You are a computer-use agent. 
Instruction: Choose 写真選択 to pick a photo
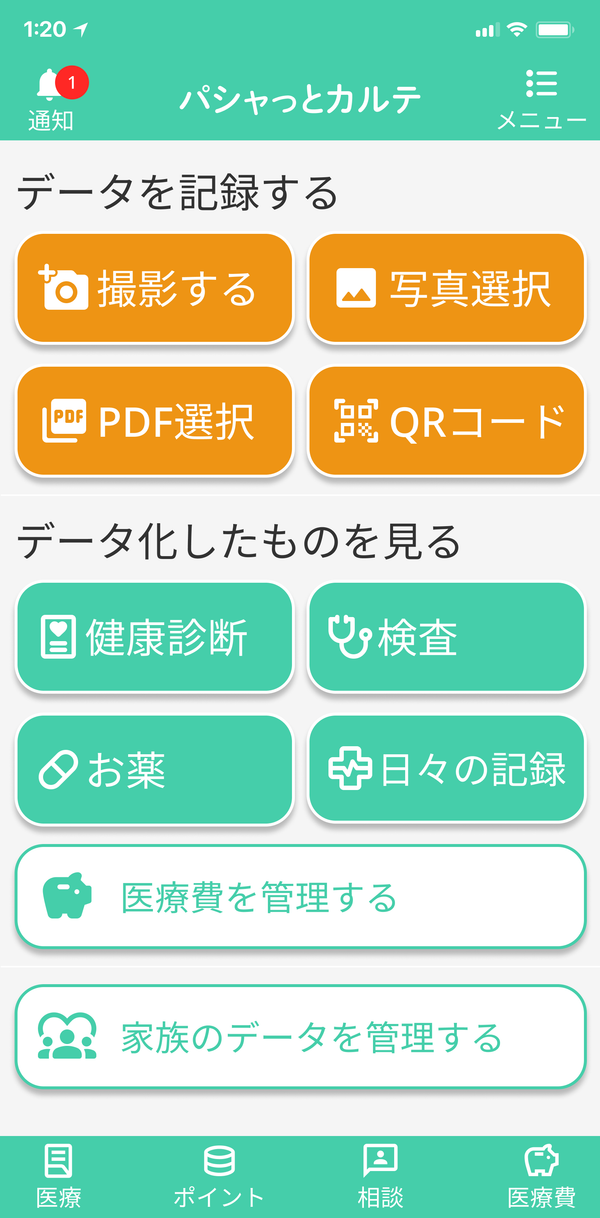click(x=446, y=288)
